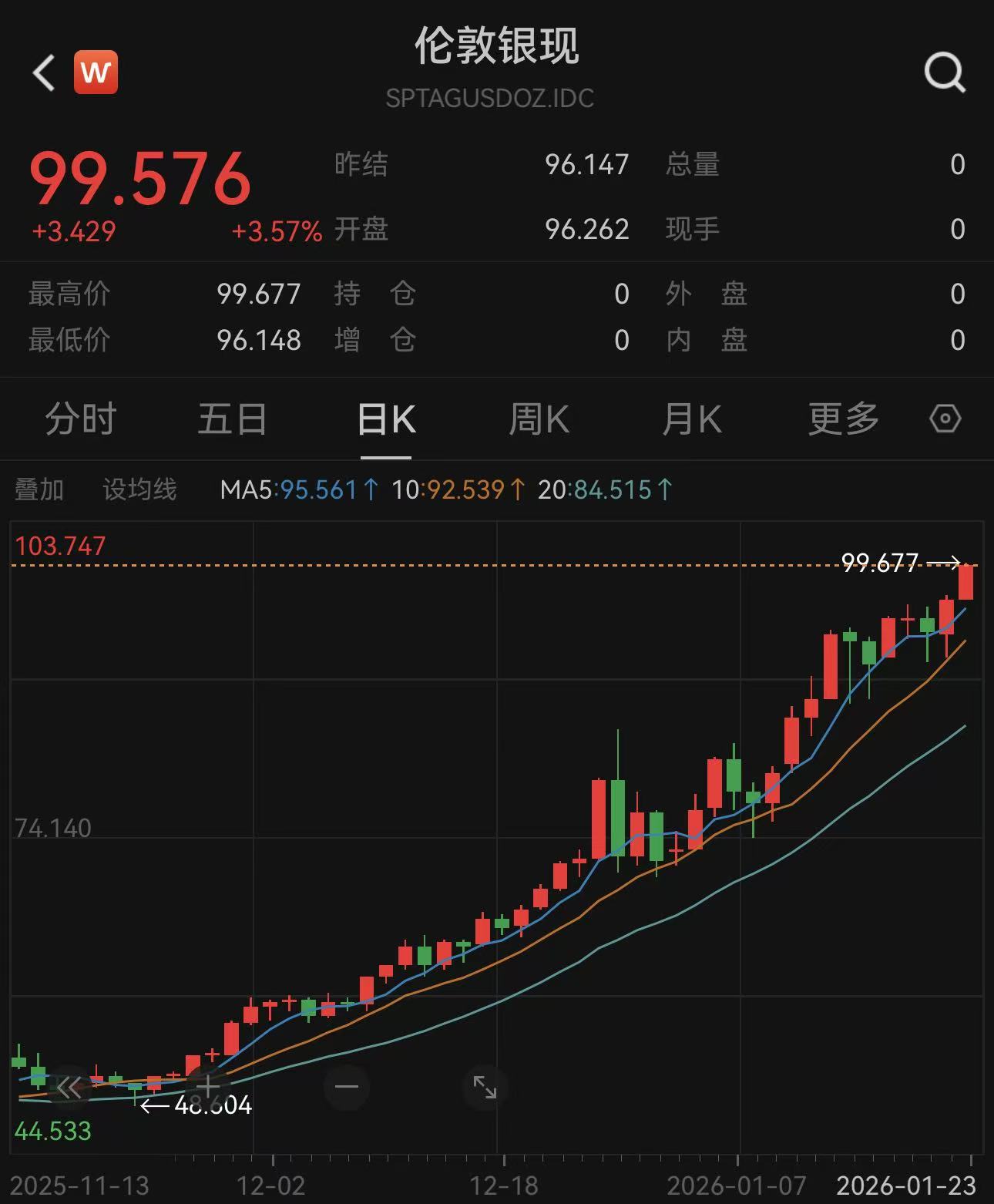Switch to the 五日 chart tab
This screenshot has width=994, height=1204.
tap(232, 419)
